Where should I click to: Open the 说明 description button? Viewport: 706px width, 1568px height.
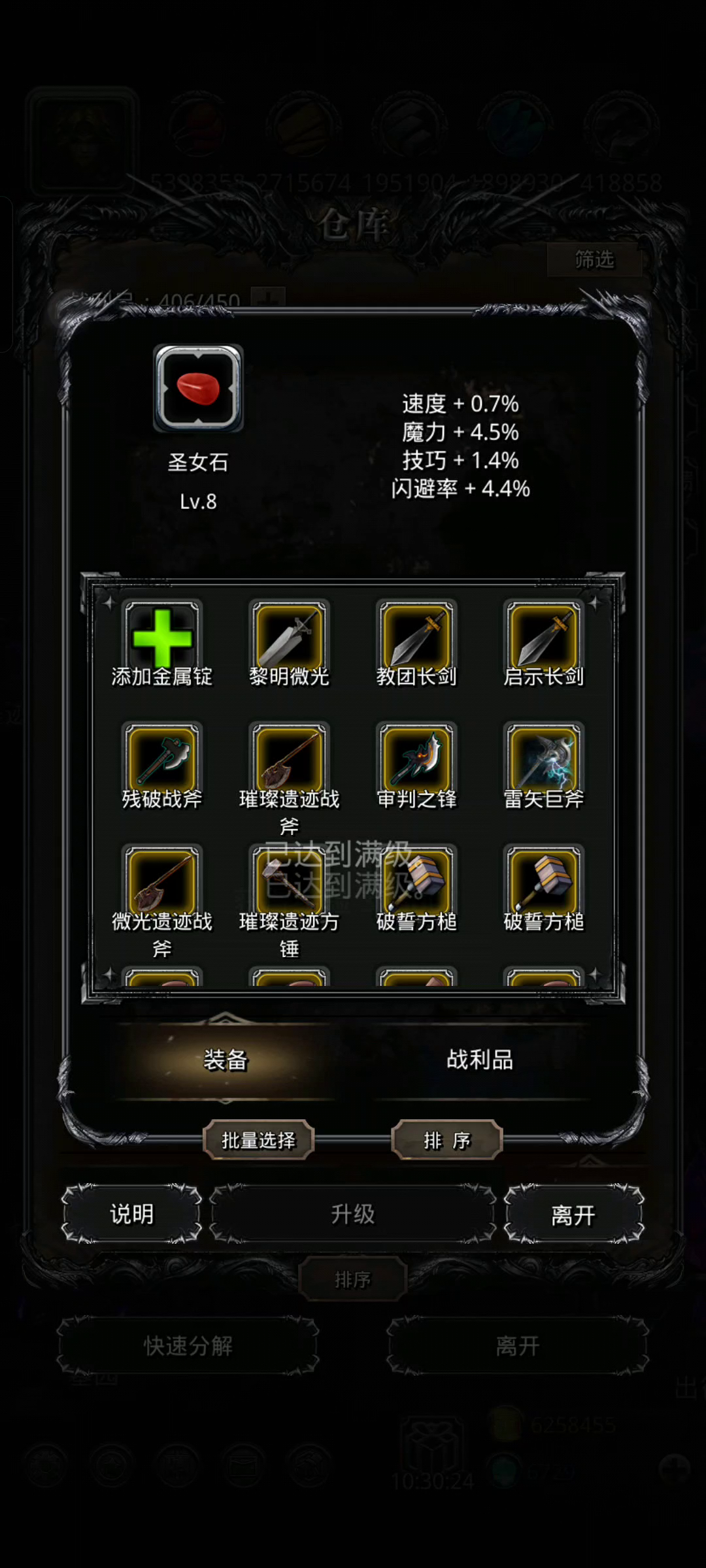[131, 1214]
